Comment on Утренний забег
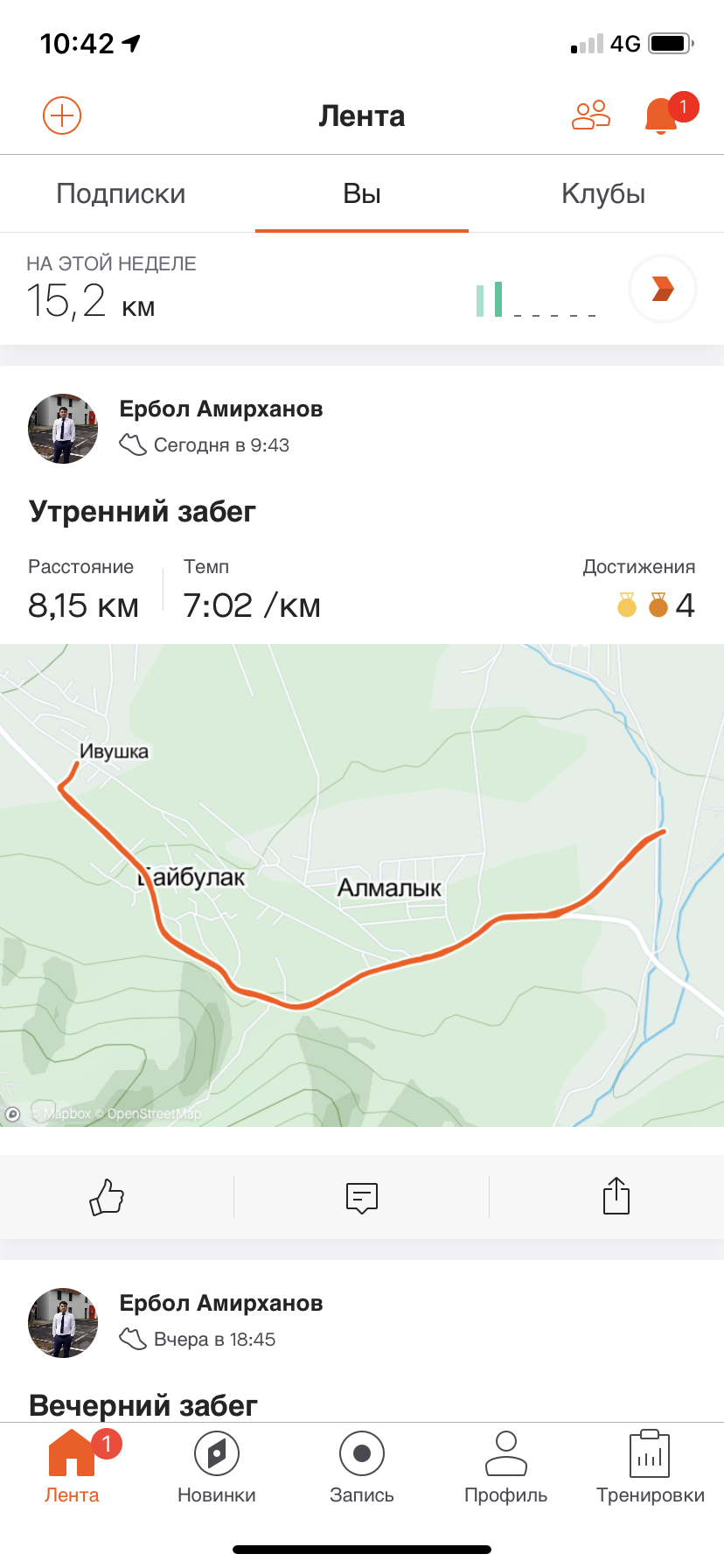 (361, 1196)
